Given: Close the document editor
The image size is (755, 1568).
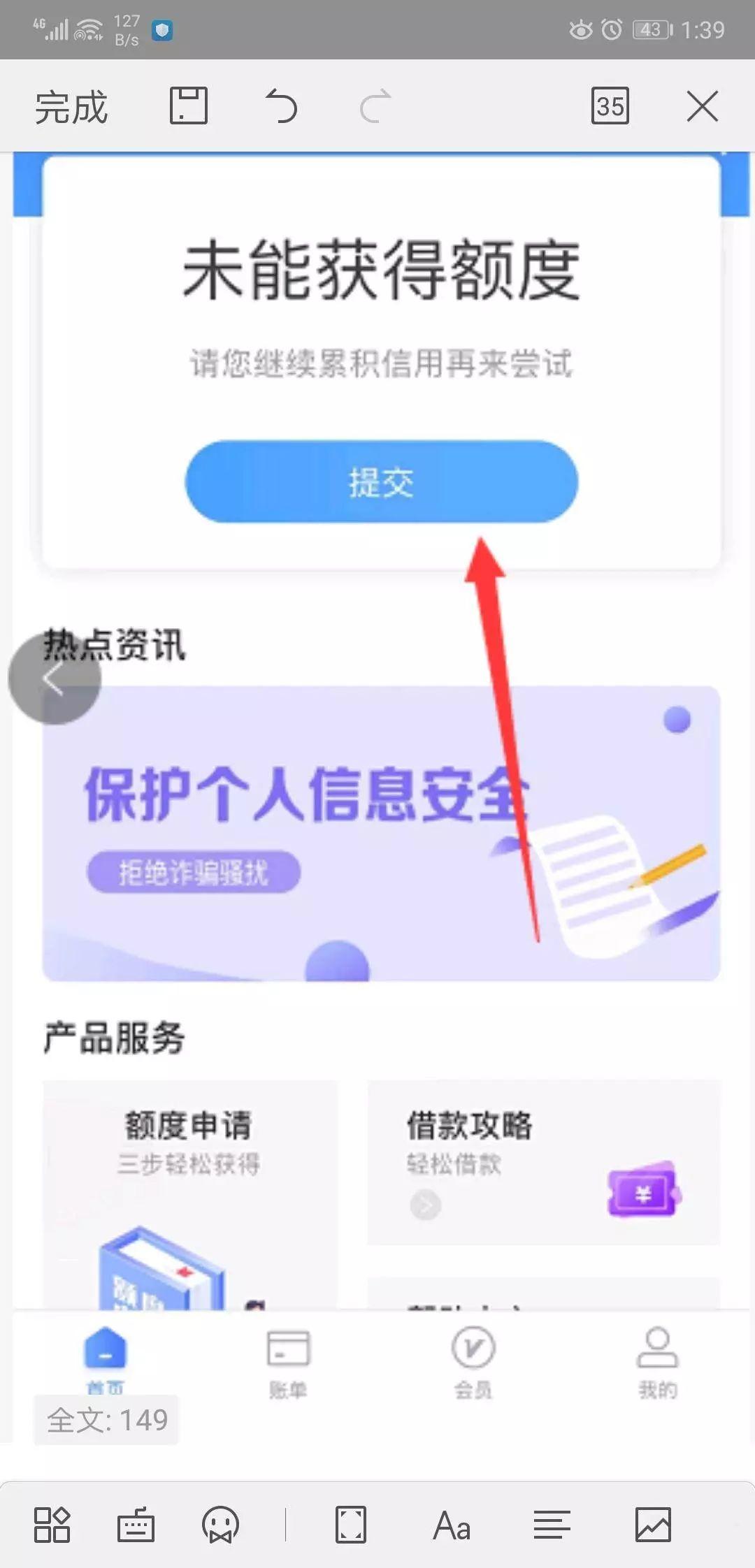Looking at the screenshot, I should [x=703, y=106].
